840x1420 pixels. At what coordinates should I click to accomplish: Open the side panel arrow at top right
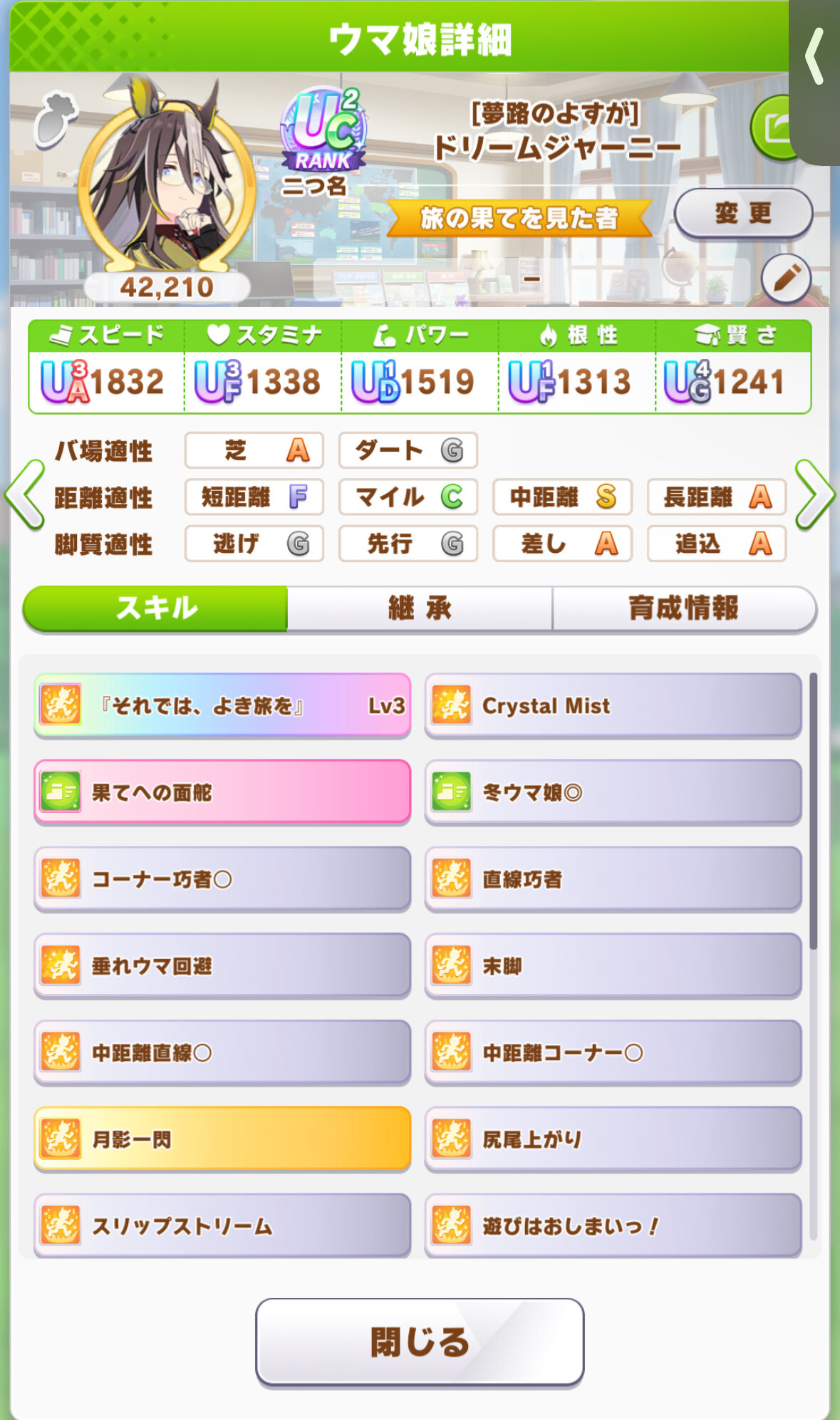point(815,57)
